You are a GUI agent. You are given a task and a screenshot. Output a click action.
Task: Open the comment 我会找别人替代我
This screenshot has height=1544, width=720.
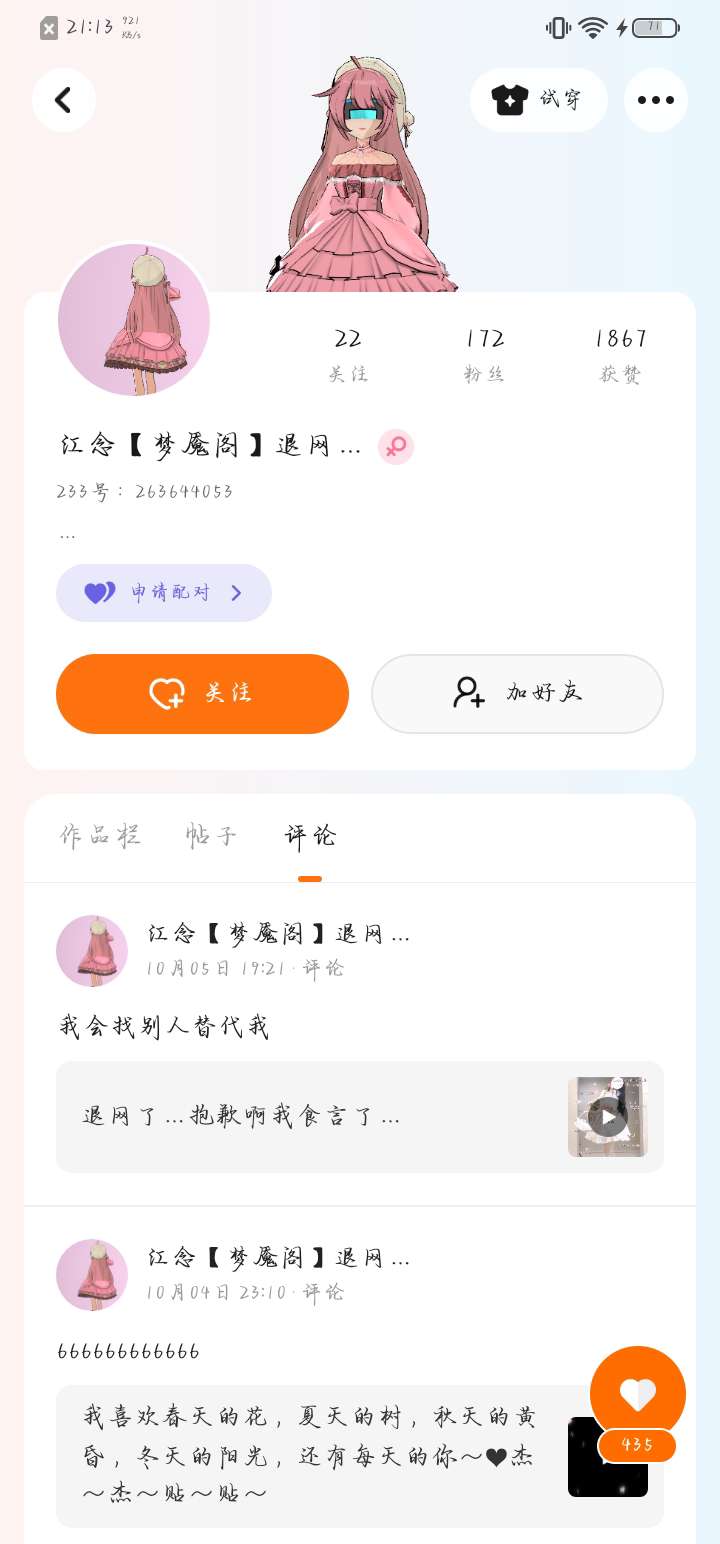165,1027
